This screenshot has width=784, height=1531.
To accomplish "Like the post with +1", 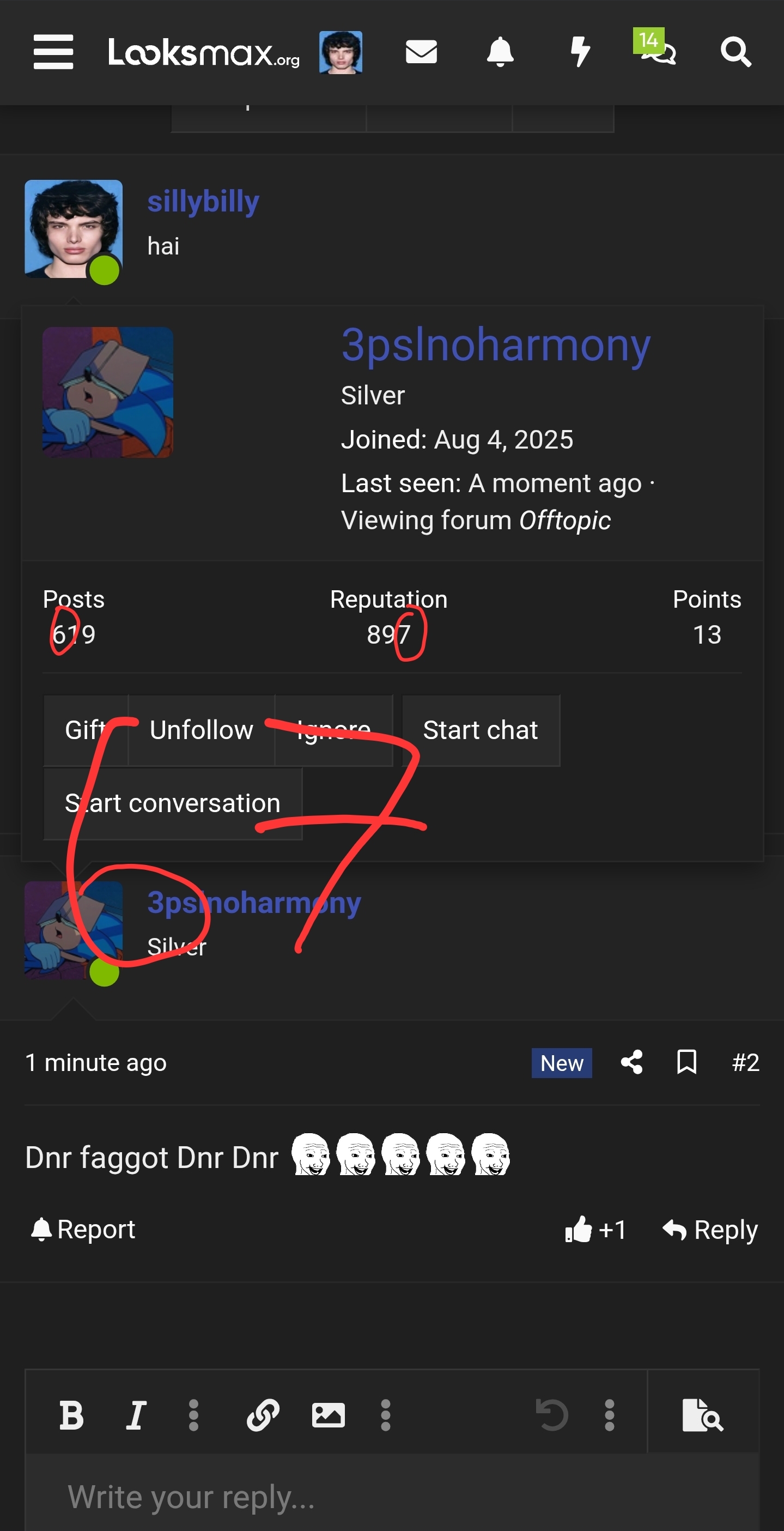I will pyautogui.click(x=595, y=1229).
